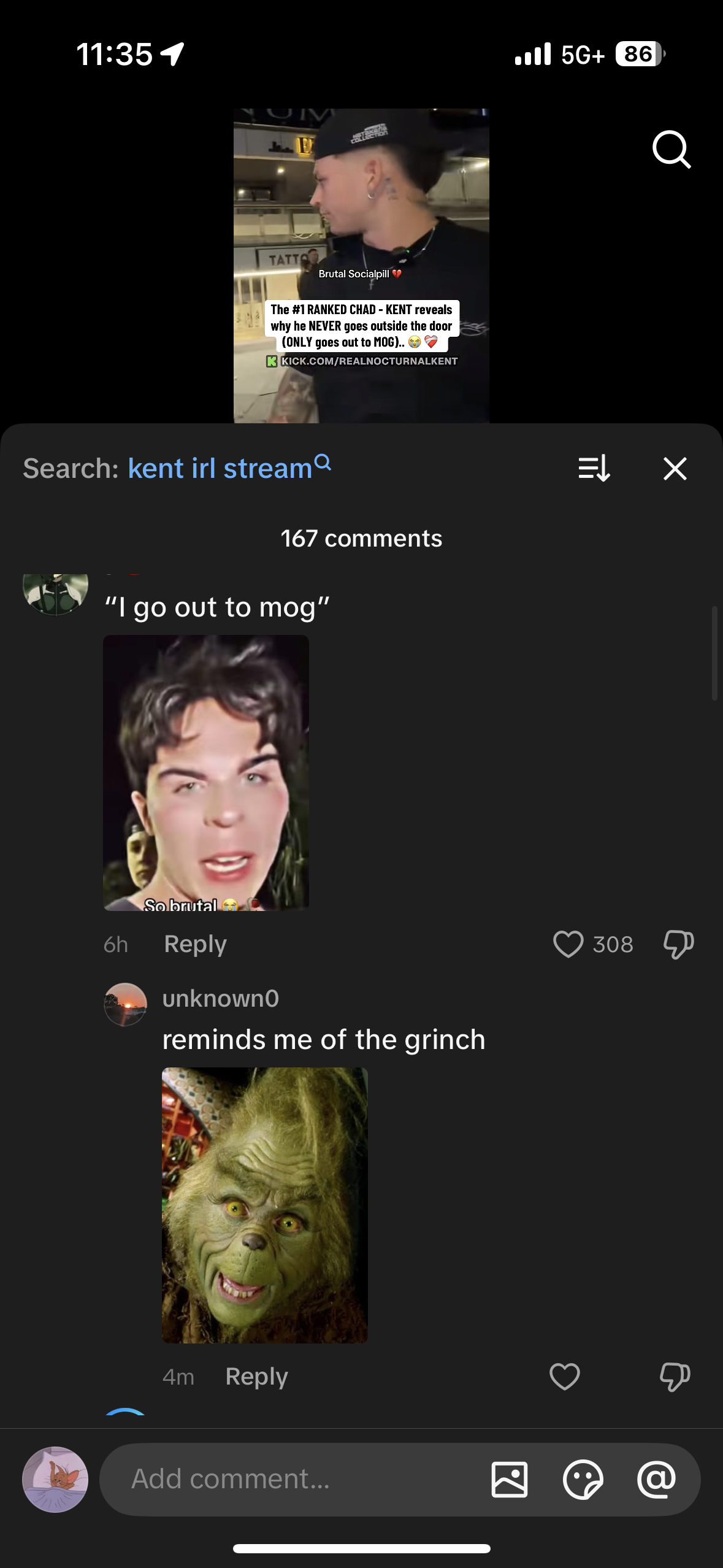Open the search magnifier icon

point(671,149)
